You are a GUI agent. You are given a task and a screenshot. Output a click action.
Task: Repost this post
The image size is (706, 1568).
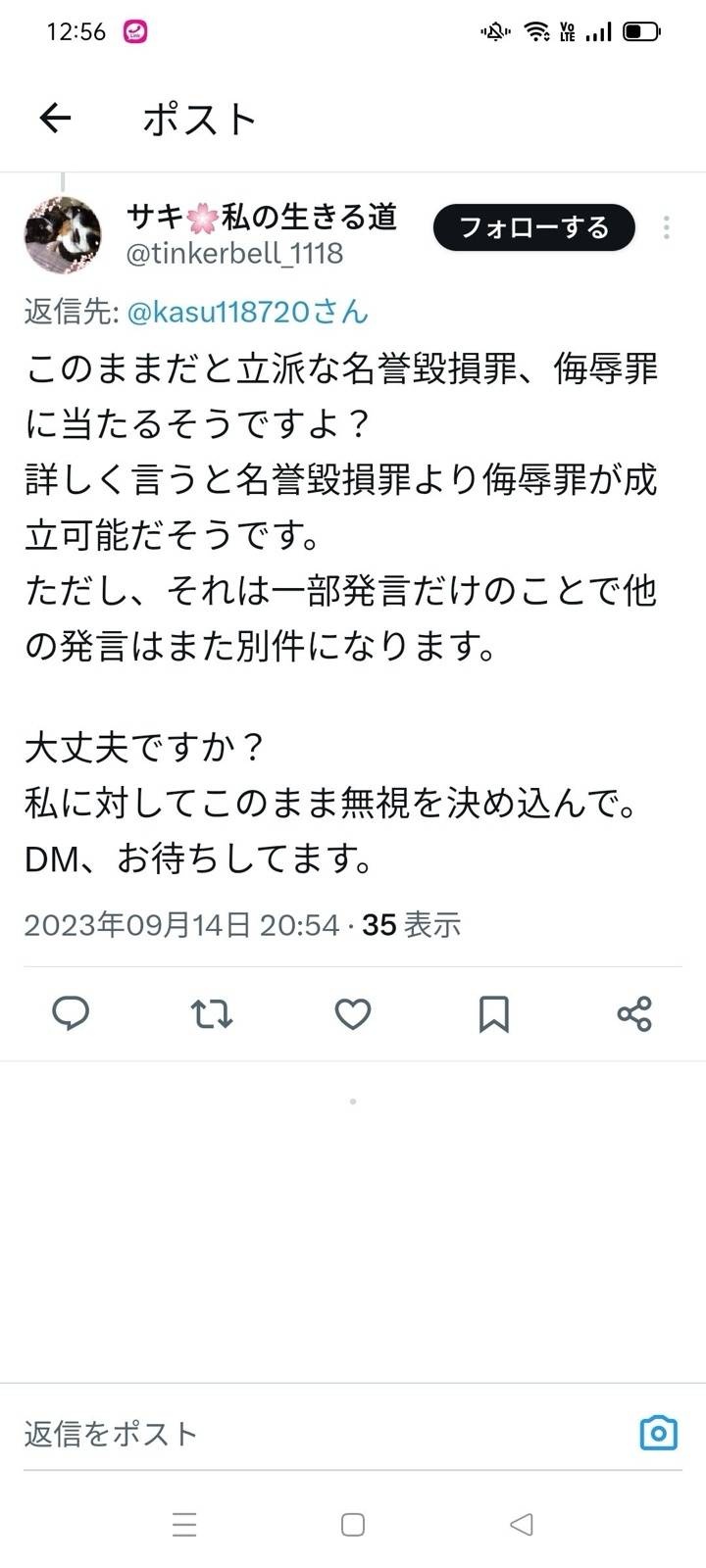[x=211, y=1013]
